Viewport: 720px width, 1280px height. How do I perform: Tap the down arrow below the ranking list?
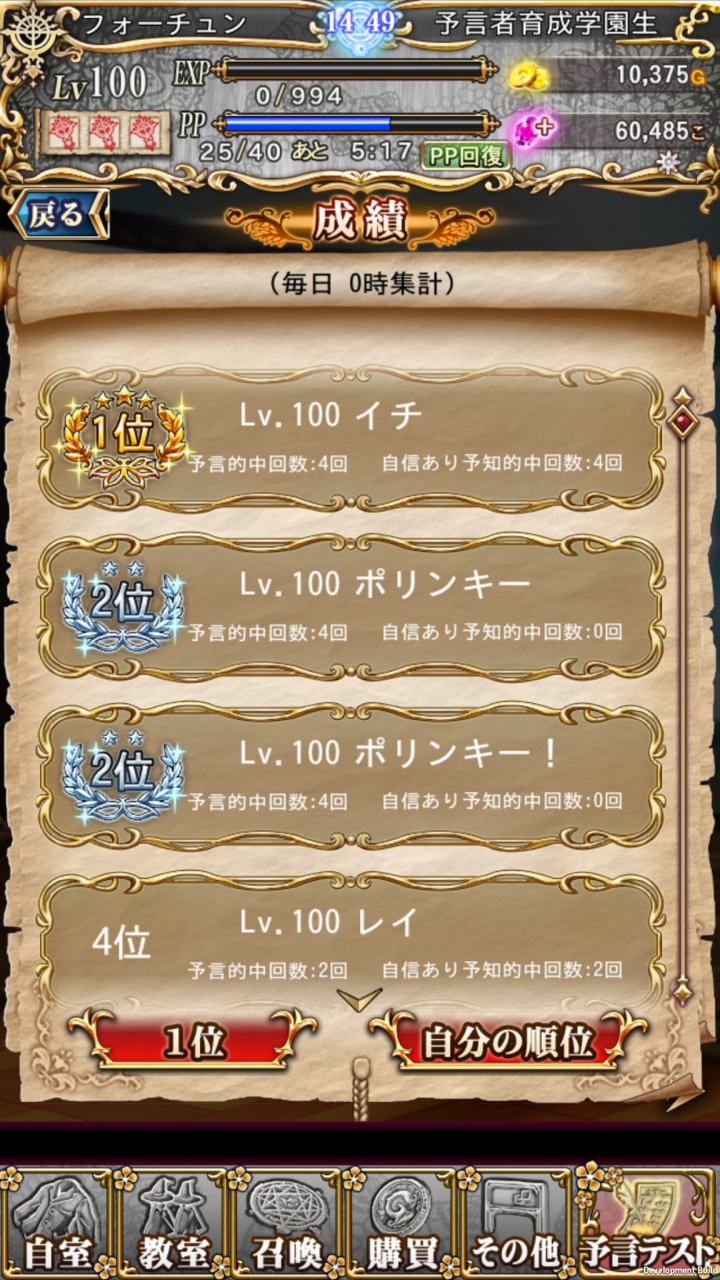pyautogui.click(x=360, y=998)
